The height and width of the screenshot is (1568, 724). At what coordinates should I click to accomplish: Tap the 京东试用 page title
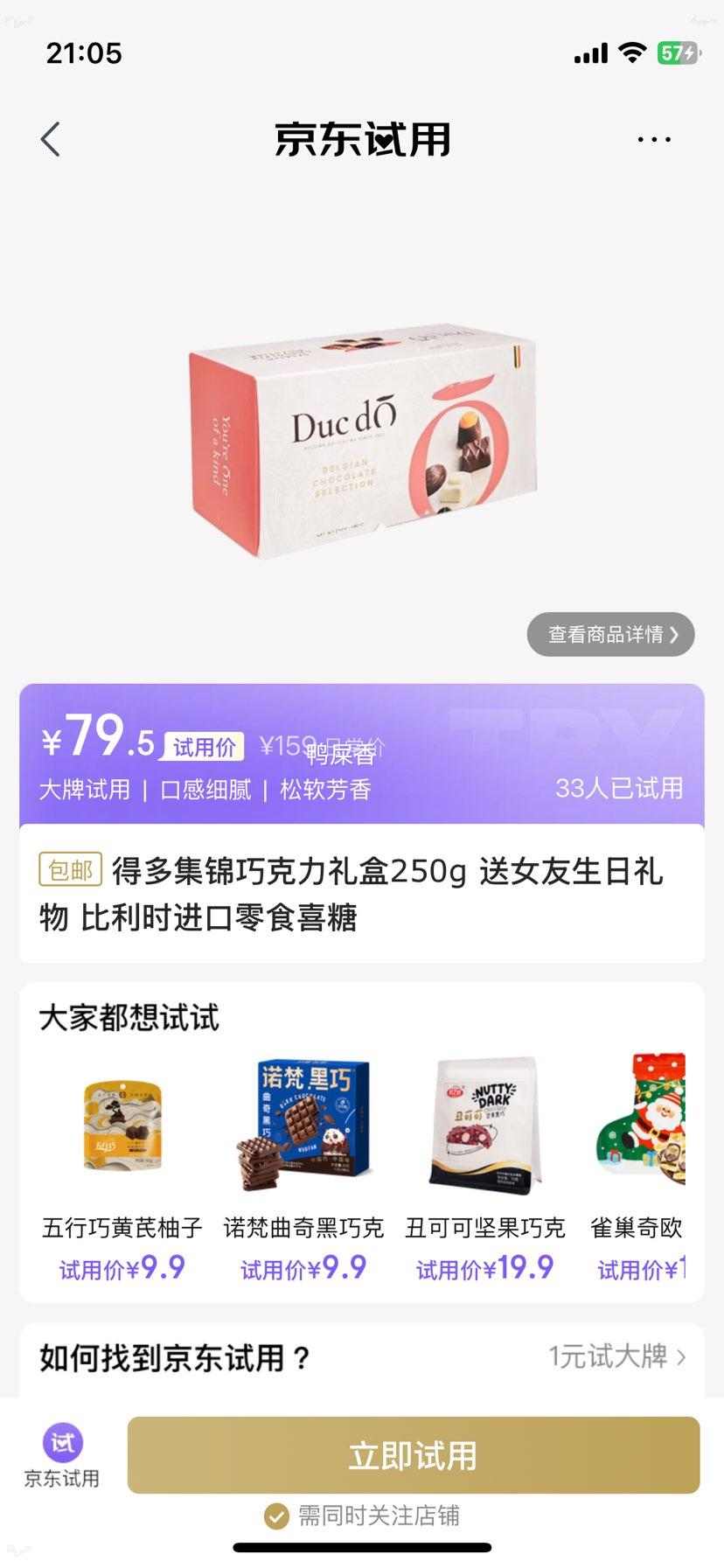[x=362, y=140]
